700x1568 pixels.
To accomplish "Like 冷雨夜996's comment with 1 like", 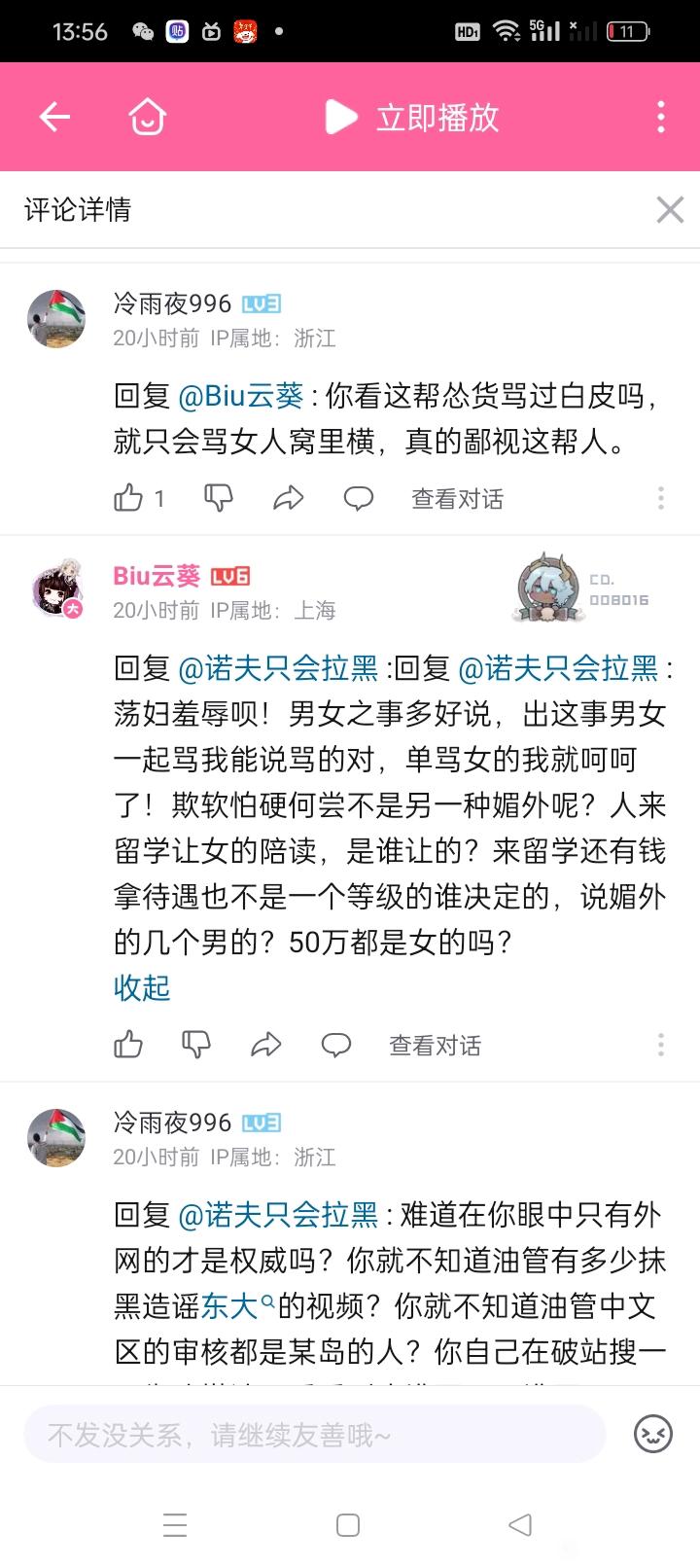I will [x=129, y=499].
